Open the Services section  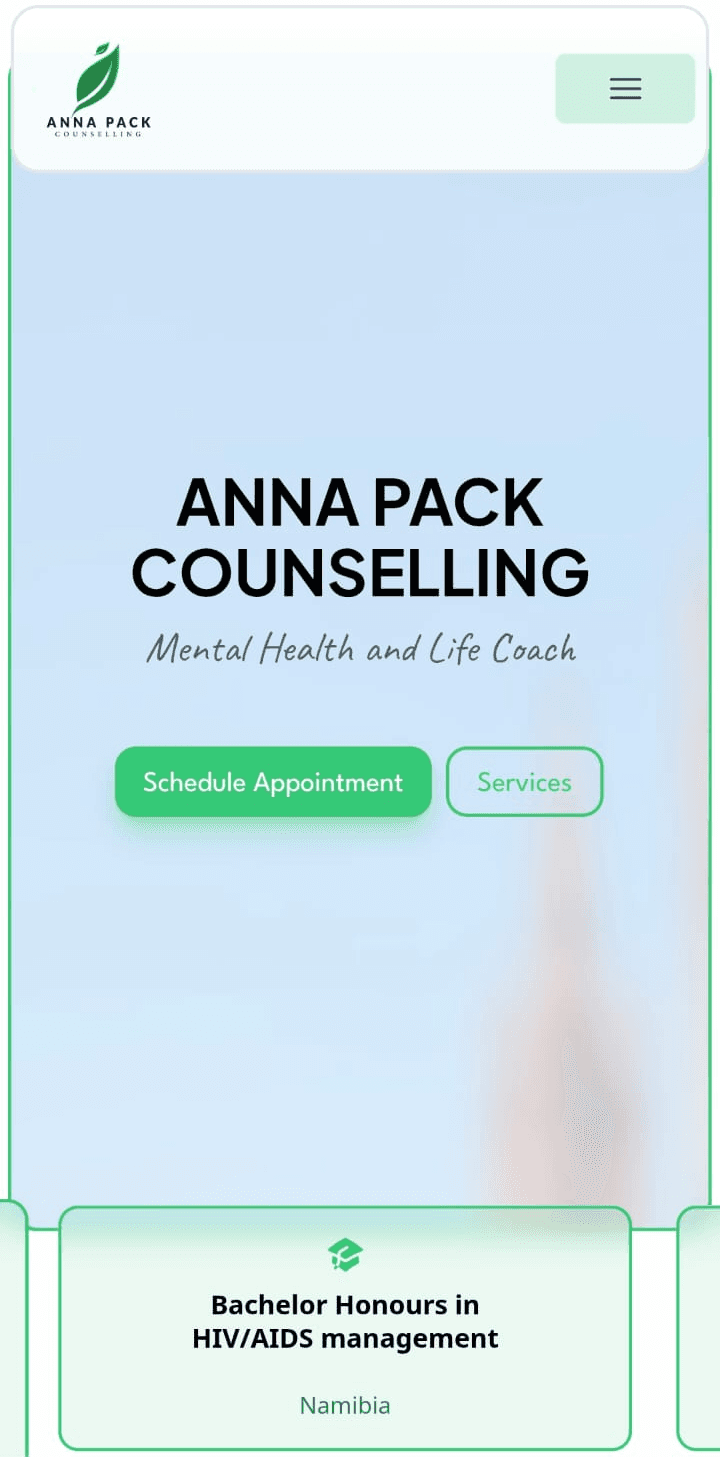pos(524,782)
